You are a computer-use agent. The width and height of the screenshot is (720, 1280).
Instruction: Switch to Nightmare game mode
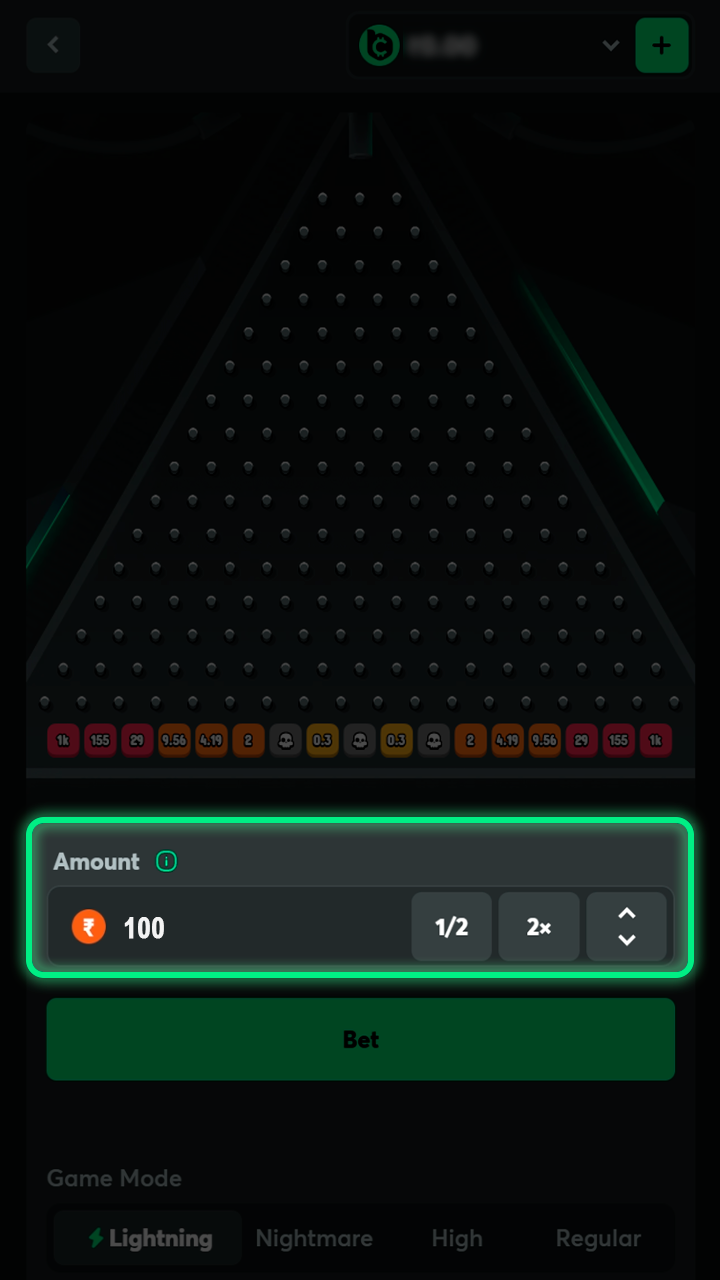coord(314,1238)
